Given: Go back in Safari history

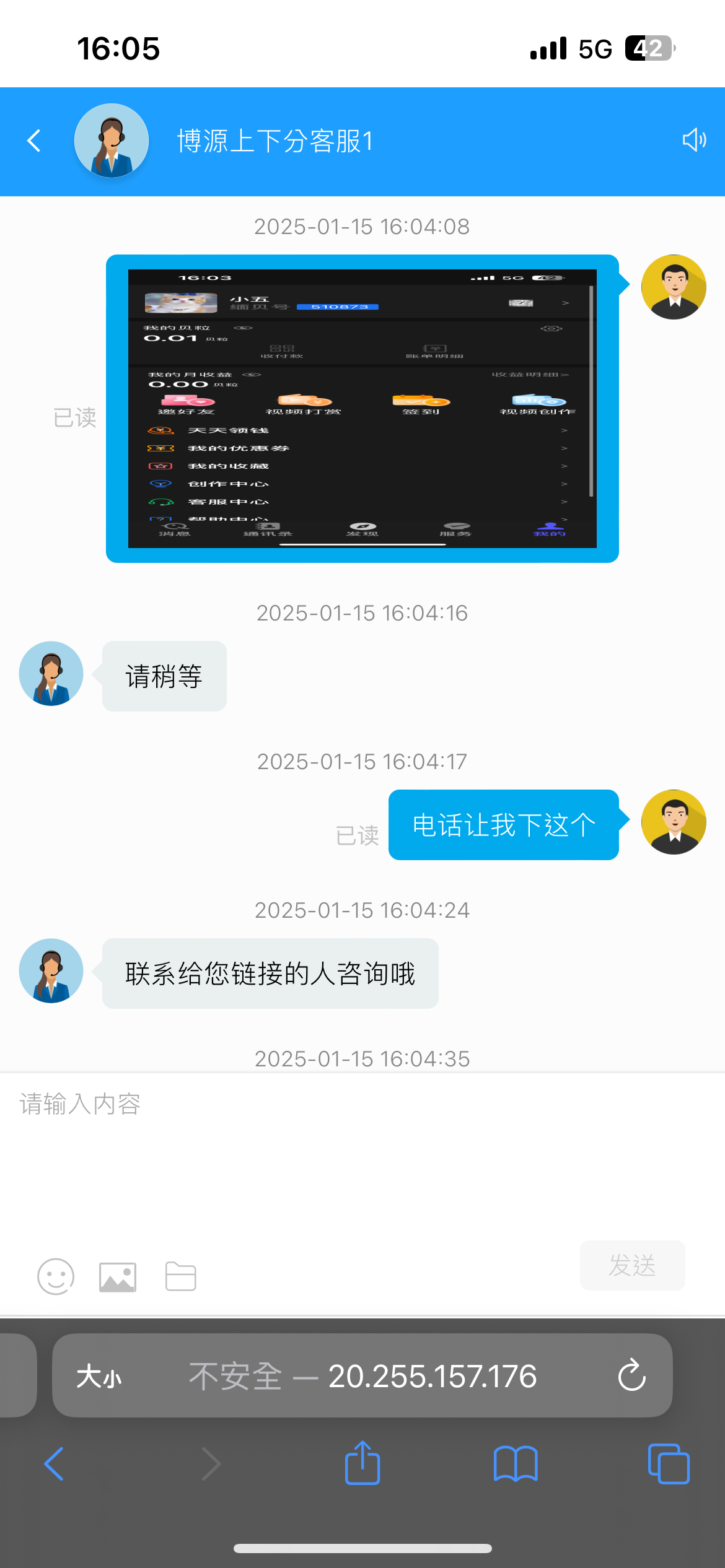Looking at the screenshot, I should pos(55,1464).
